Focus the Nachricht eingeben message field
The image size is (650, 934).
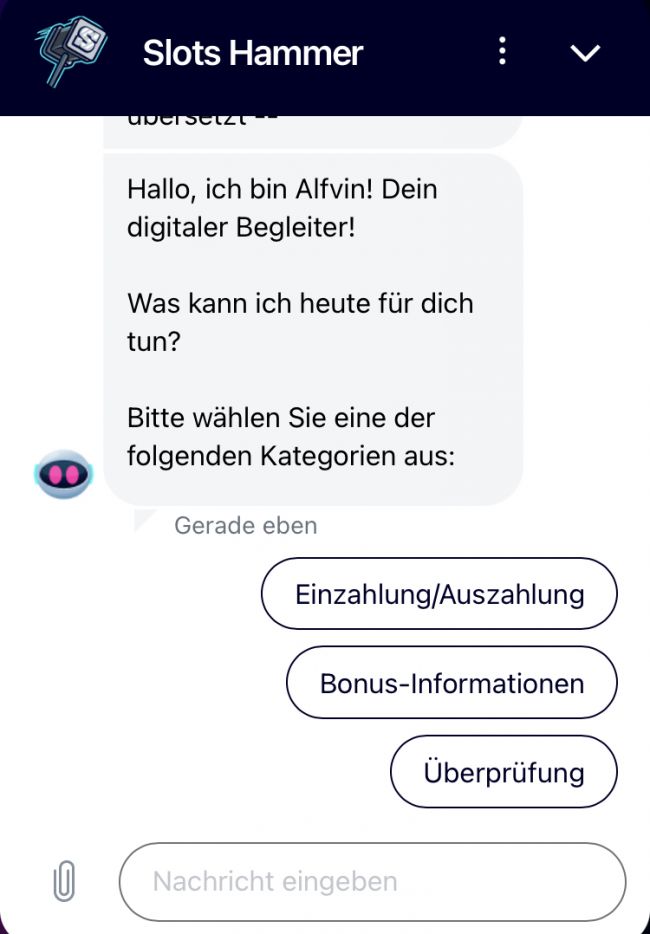click(x=372, y=881)
